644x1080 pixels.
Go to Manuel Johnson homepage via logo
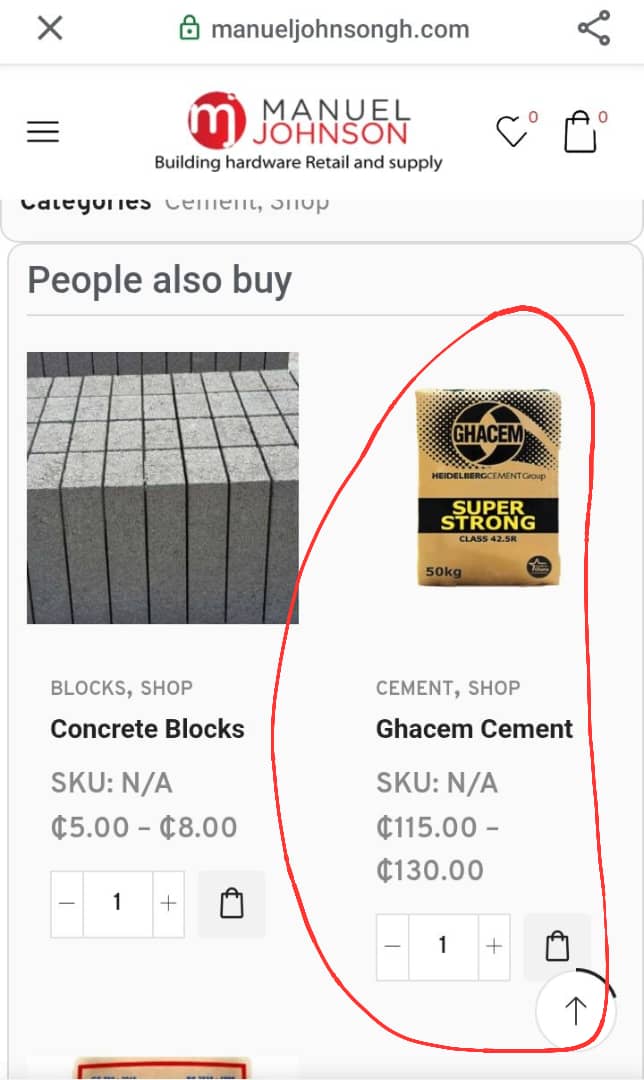point(298,132)
